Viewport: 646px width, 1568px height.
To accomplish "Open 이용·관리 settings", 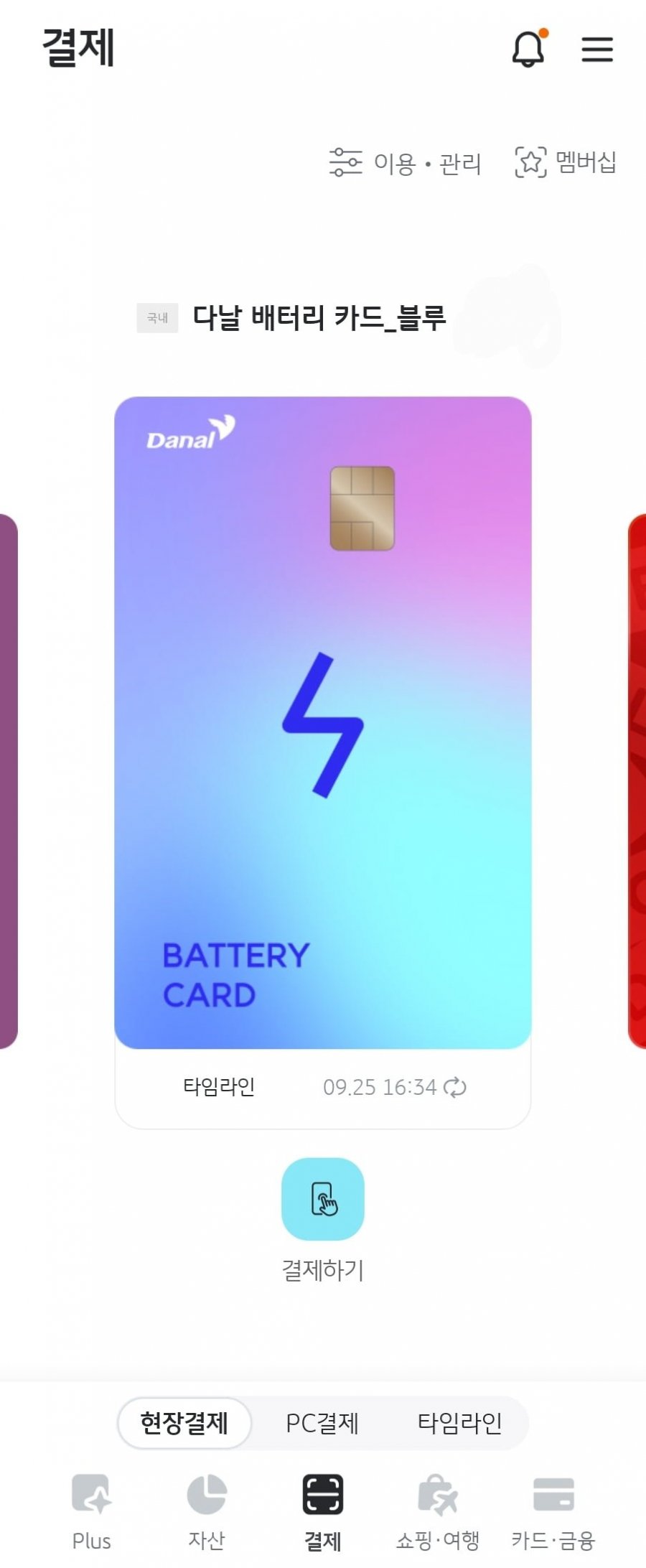I will 406,163.
